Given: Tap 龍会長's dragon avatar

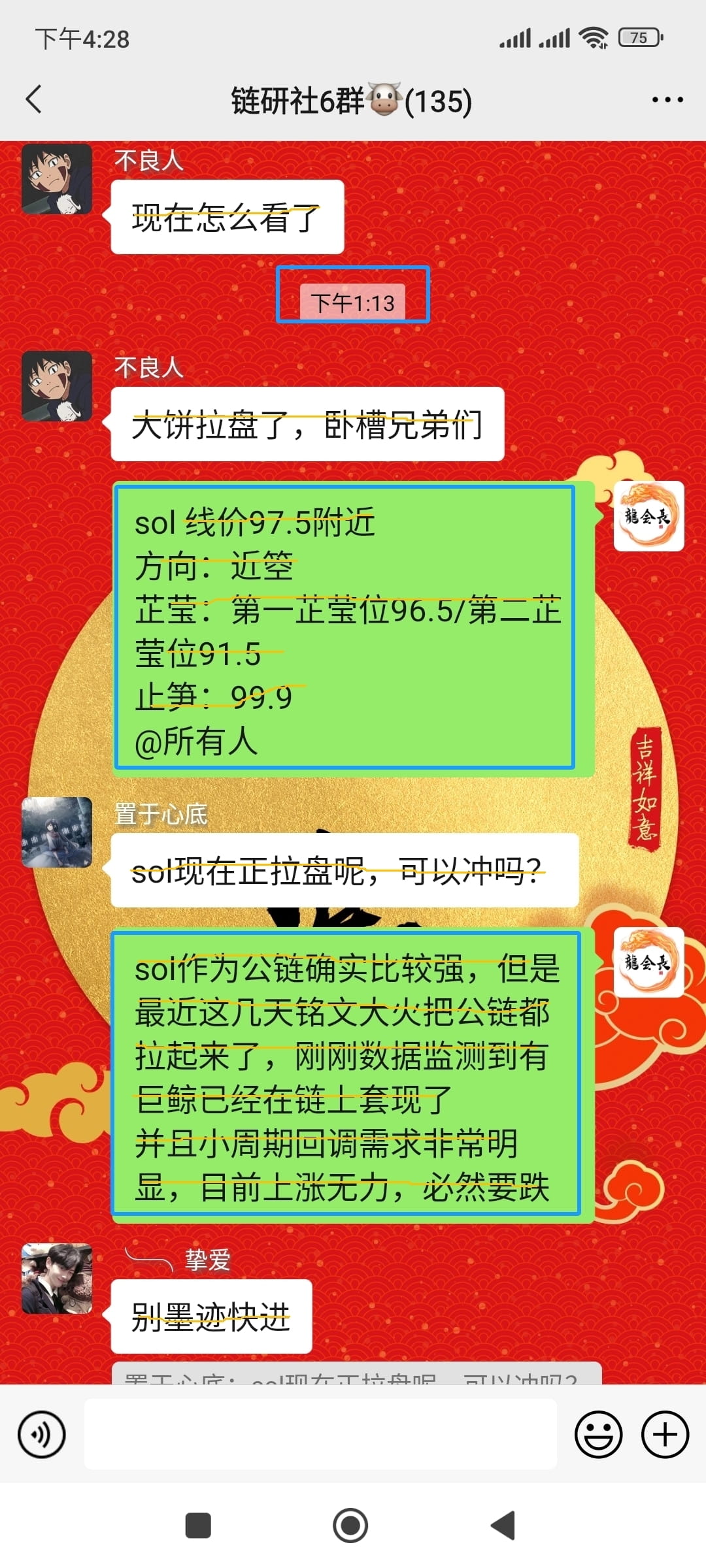Looking at the screenshot, I should click(648, 516).
